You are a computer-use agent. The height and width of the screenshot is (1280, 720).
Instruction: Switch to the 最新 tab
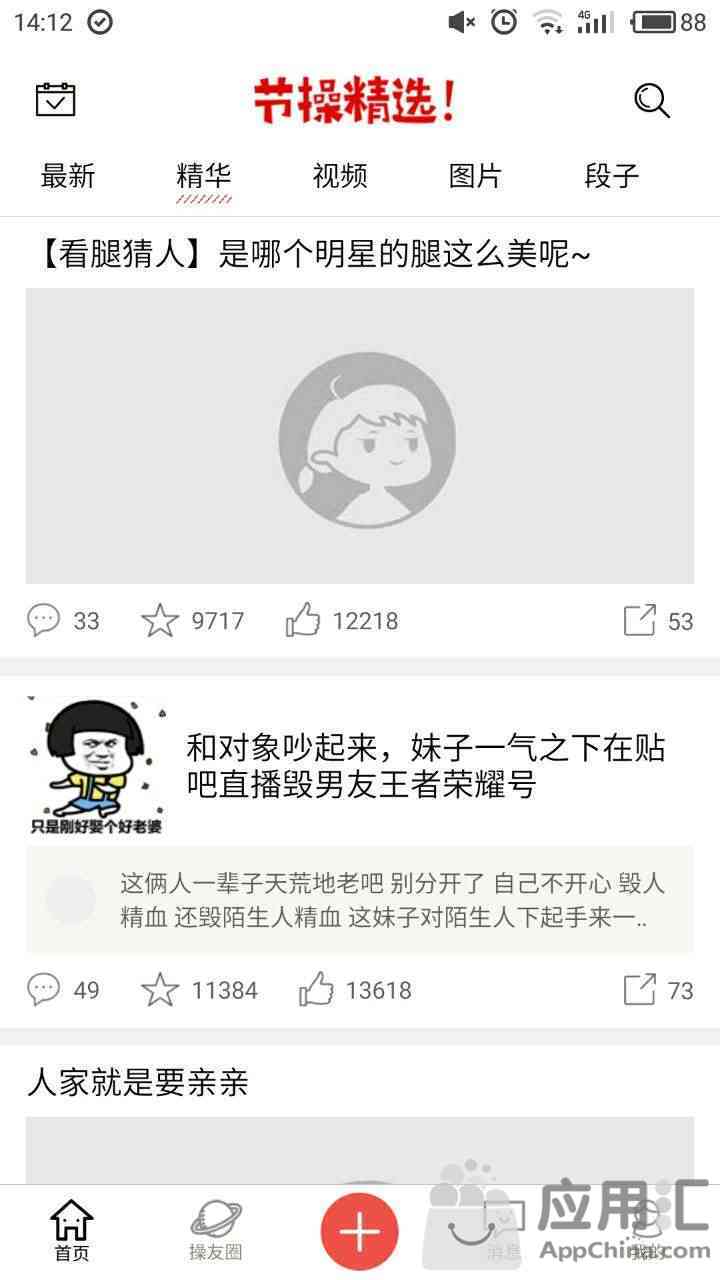tap(68, 177)
